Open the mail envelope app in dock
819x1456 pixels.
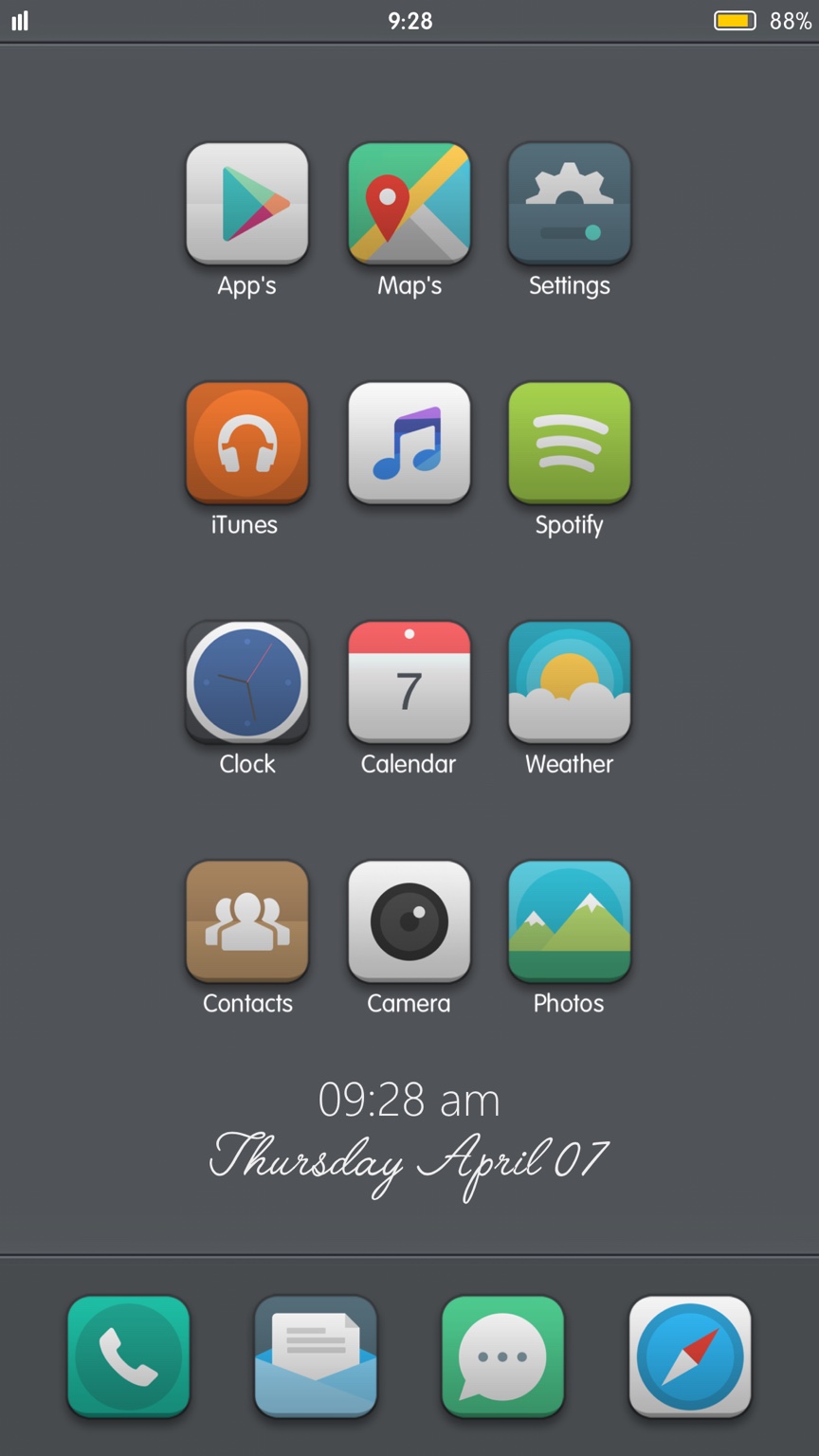pos(316,1356)
